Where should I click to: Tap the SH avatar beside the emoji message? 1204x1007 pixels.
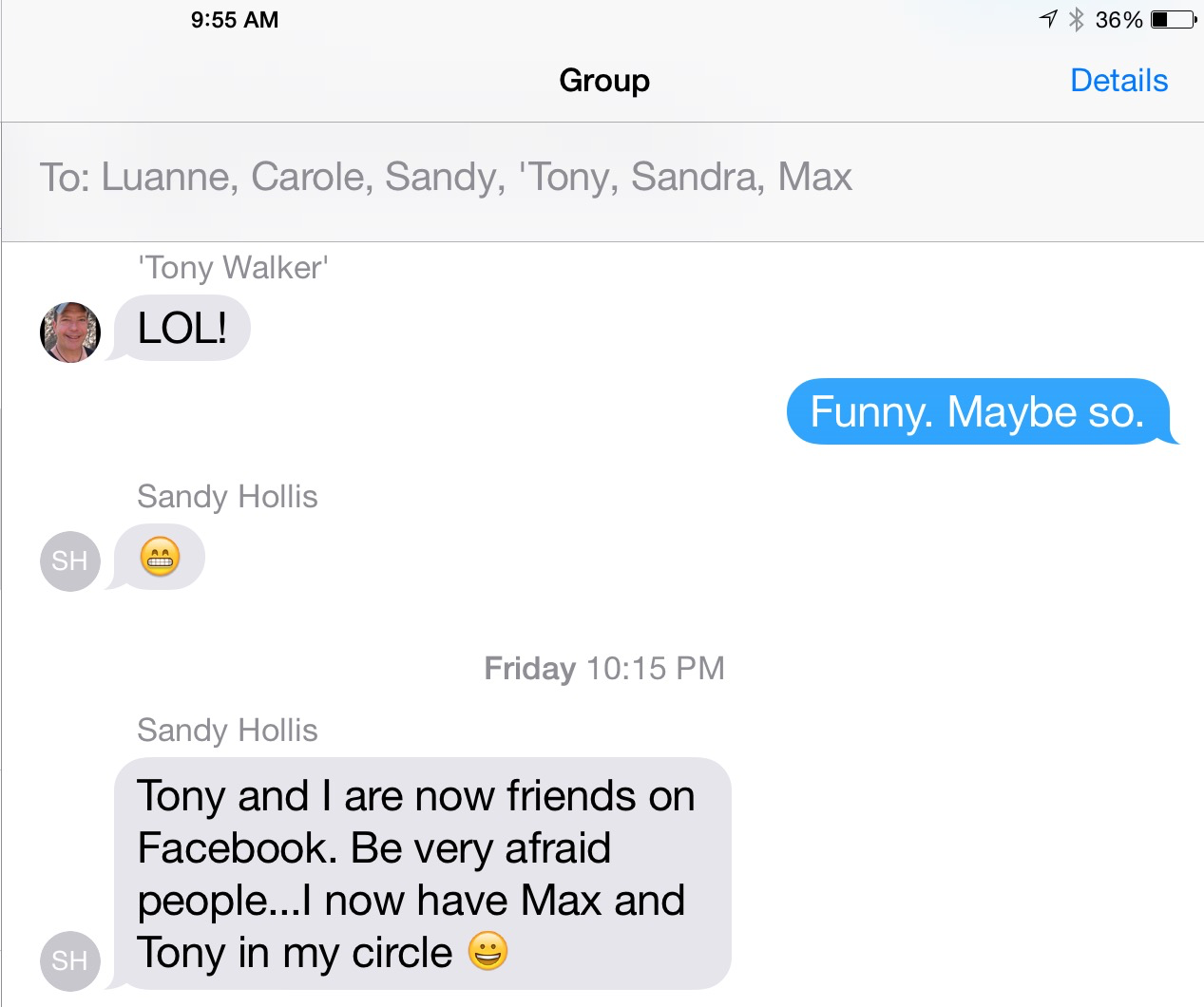click(69, 560)
